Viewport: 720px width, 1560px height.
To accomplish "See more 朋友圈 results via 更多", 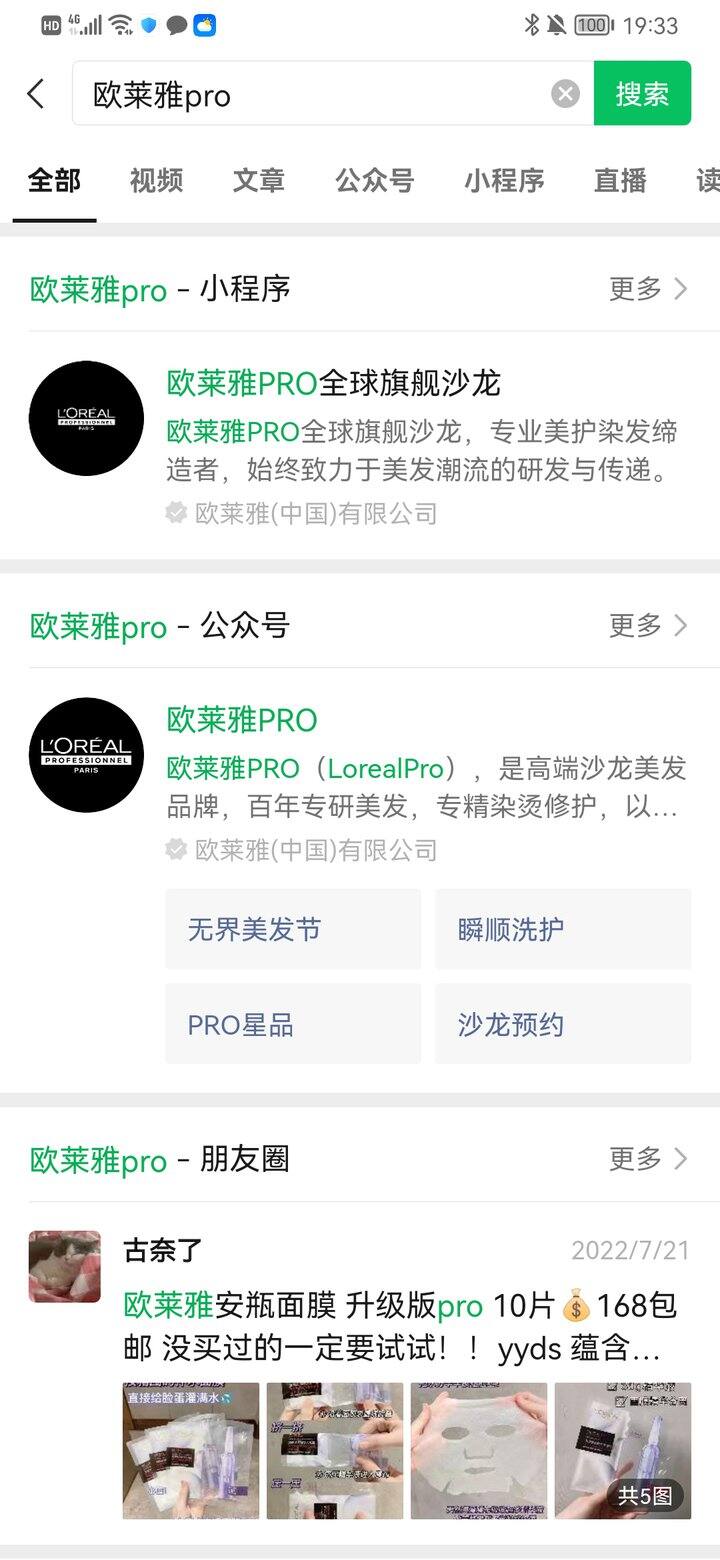I will coord(649,1159).
